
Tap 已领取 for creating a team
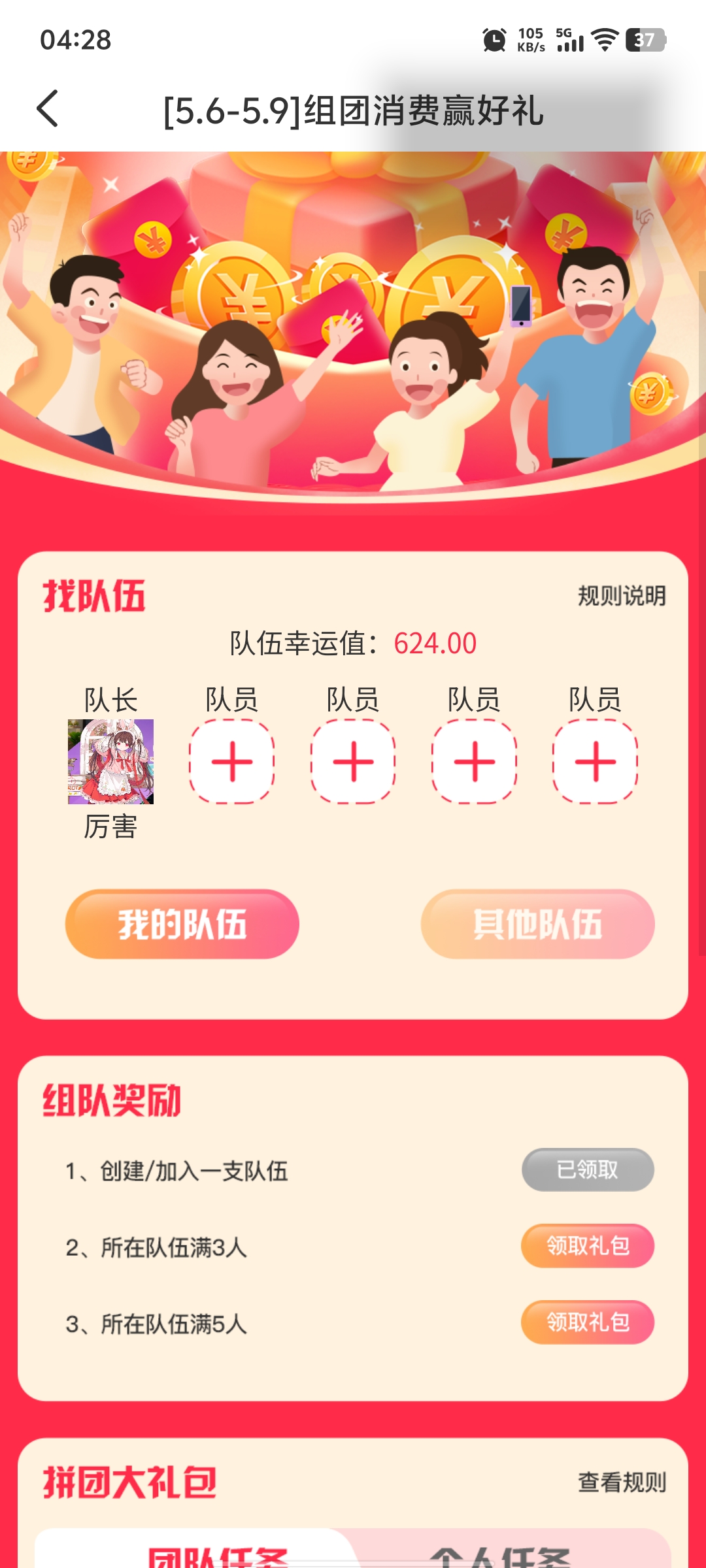[587, 1169]
